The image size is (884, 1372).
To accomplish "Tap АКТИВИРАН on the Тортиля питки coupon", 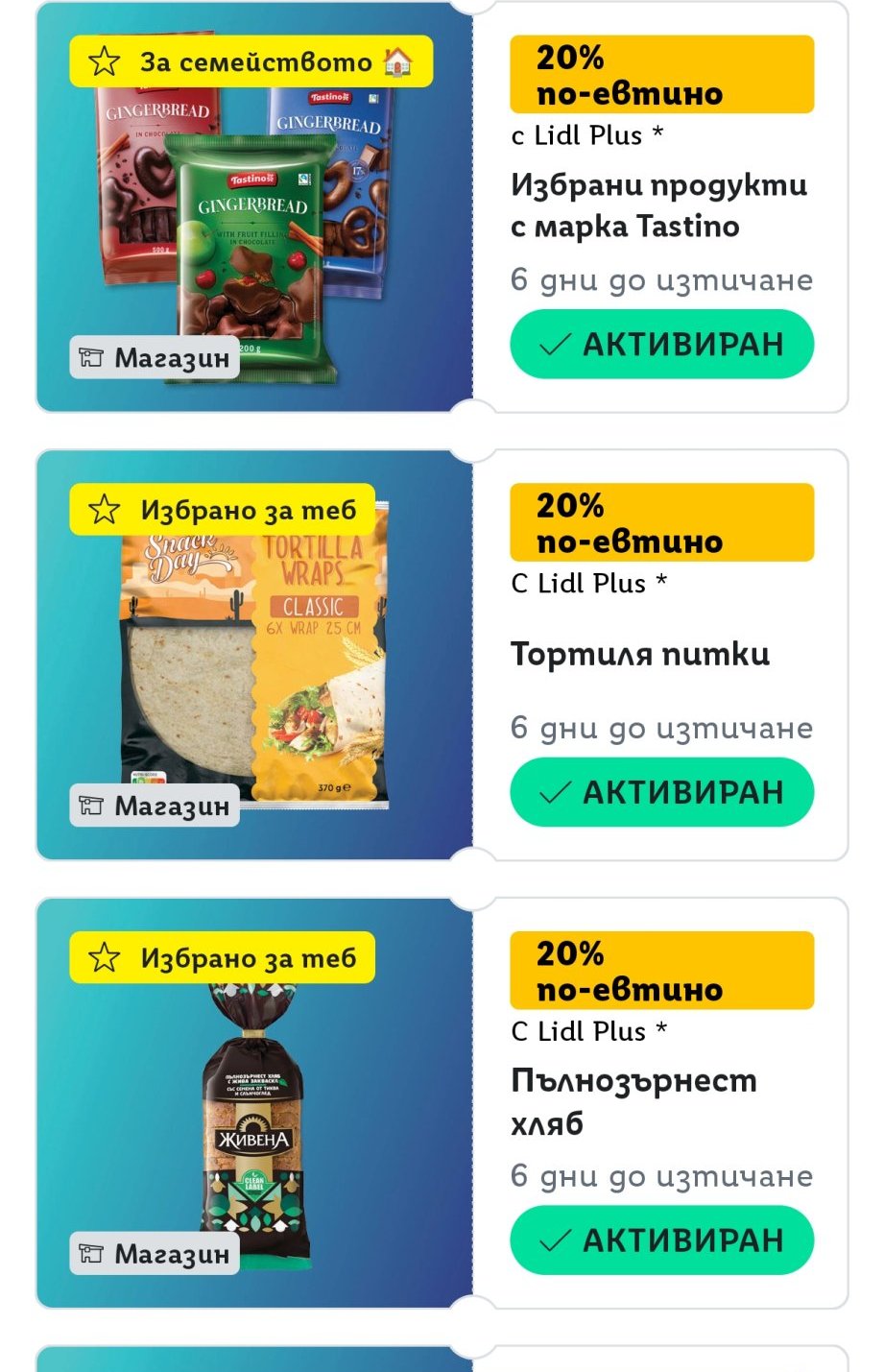I will tap(661, 792).
